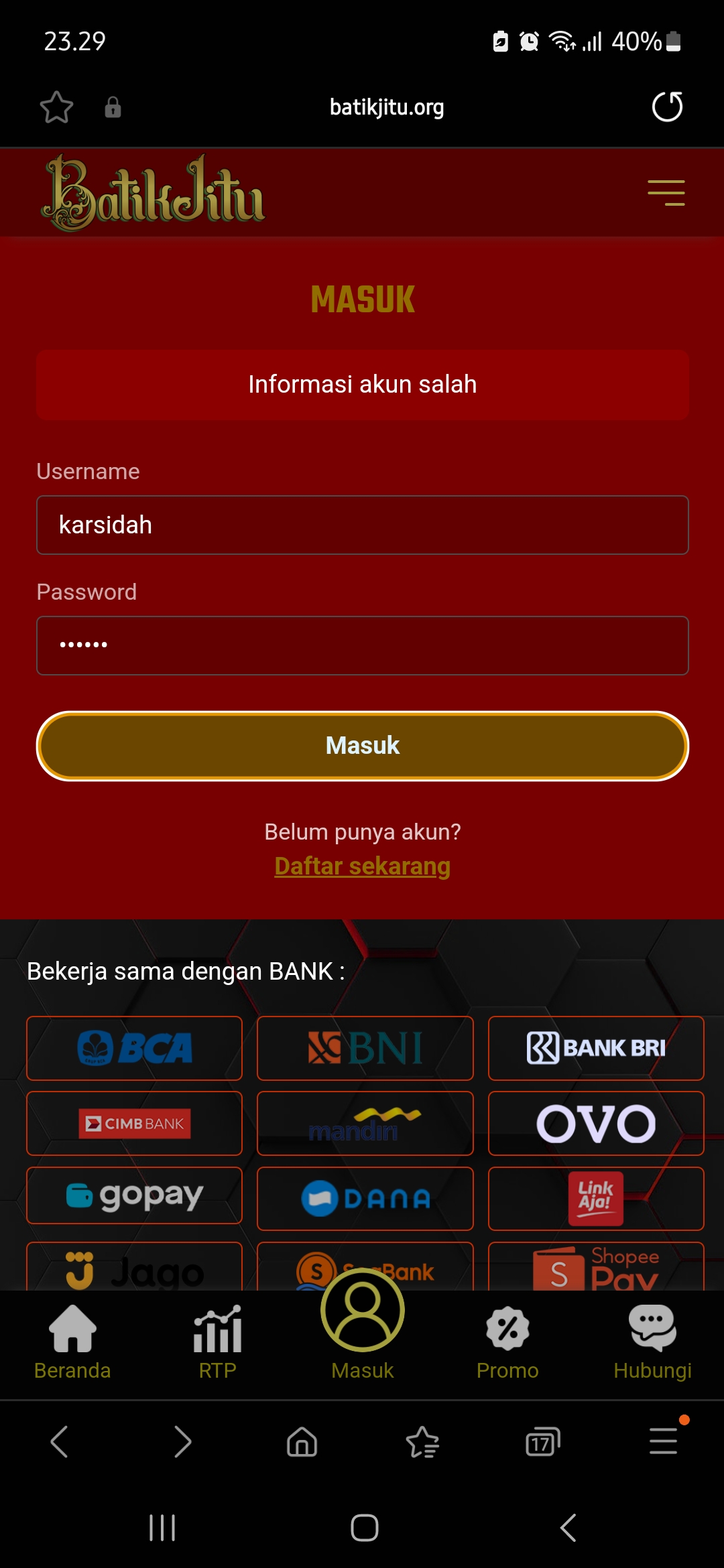Submit login with the gold Masuk button

coord(362,746)
